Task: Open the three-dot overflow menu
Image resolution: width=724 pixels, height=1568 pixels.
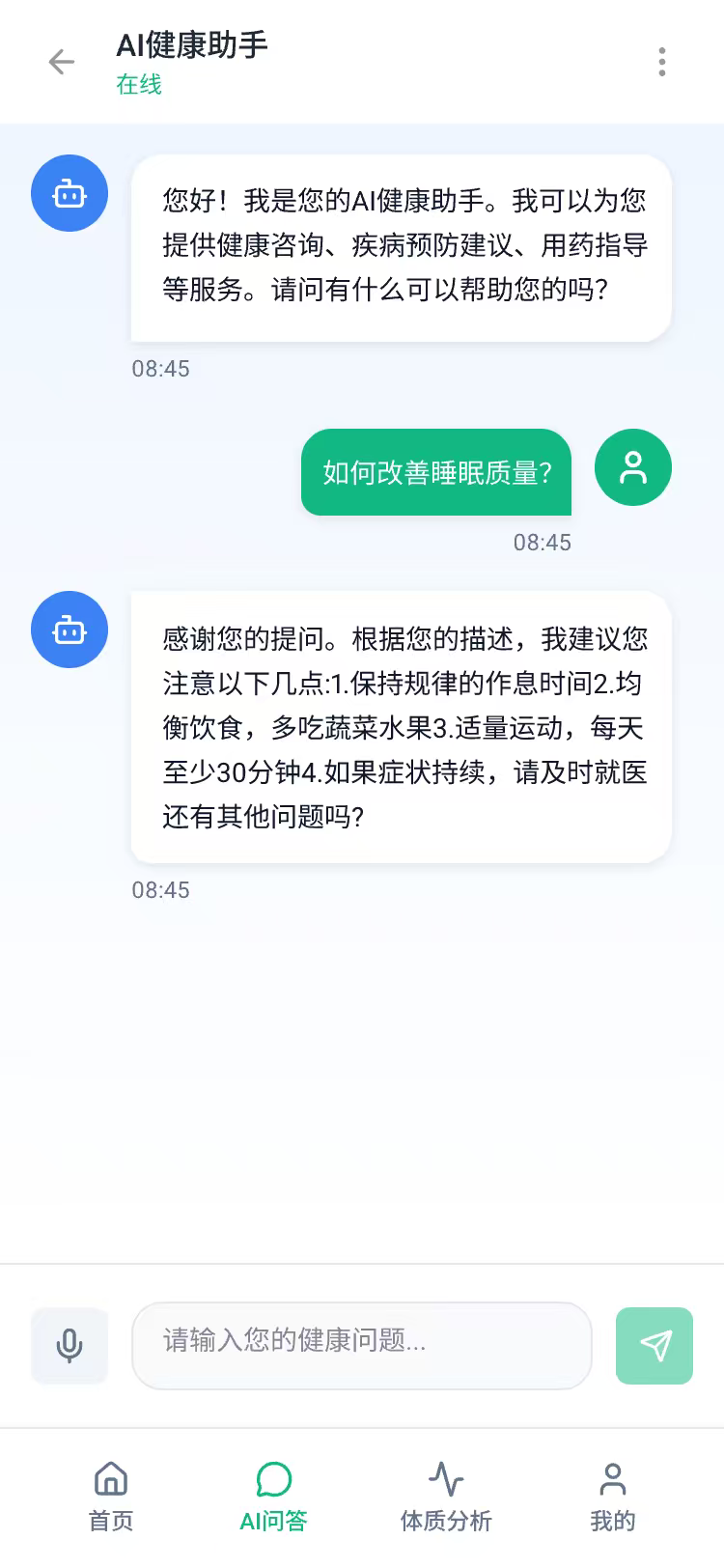Action: tap(661, 62)
